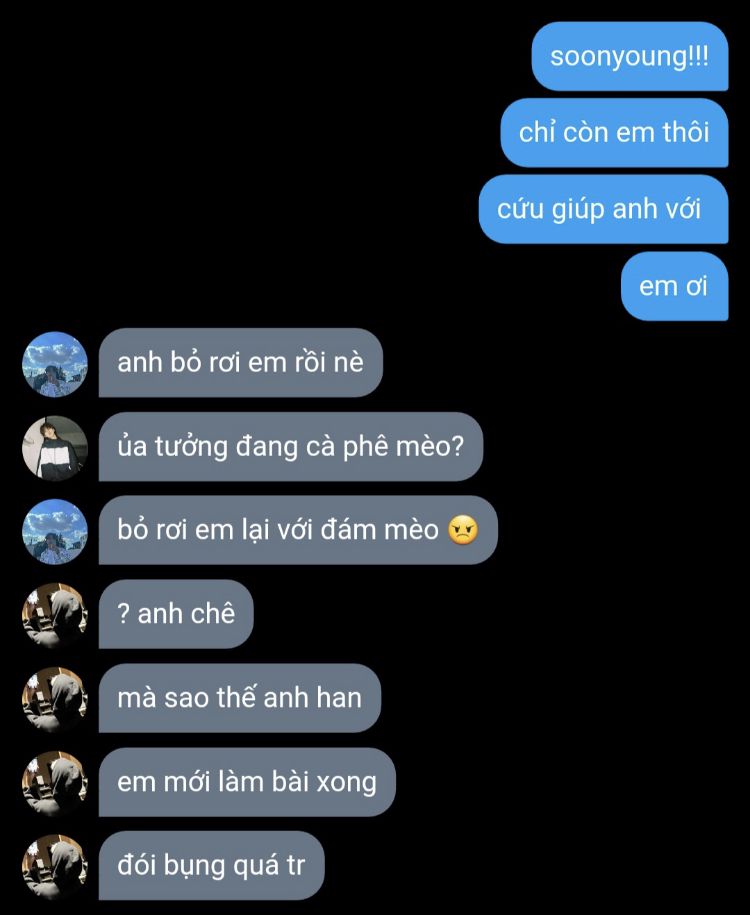Open avatar beside "anh bỏ rơi em rồi nè"

click(x=55, y=364)
